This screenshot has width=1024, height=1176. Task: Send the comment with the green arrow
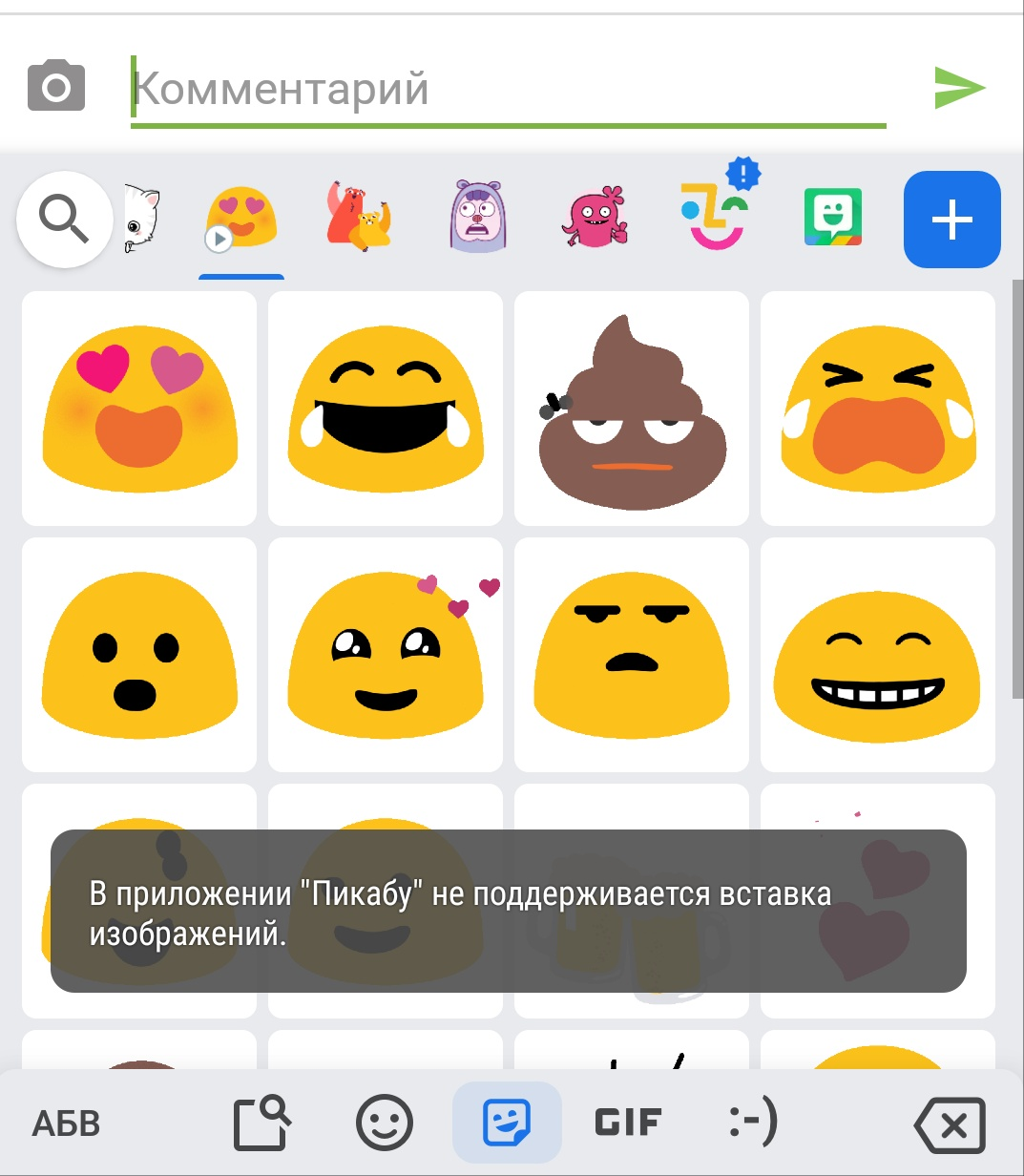click(958, 88)
